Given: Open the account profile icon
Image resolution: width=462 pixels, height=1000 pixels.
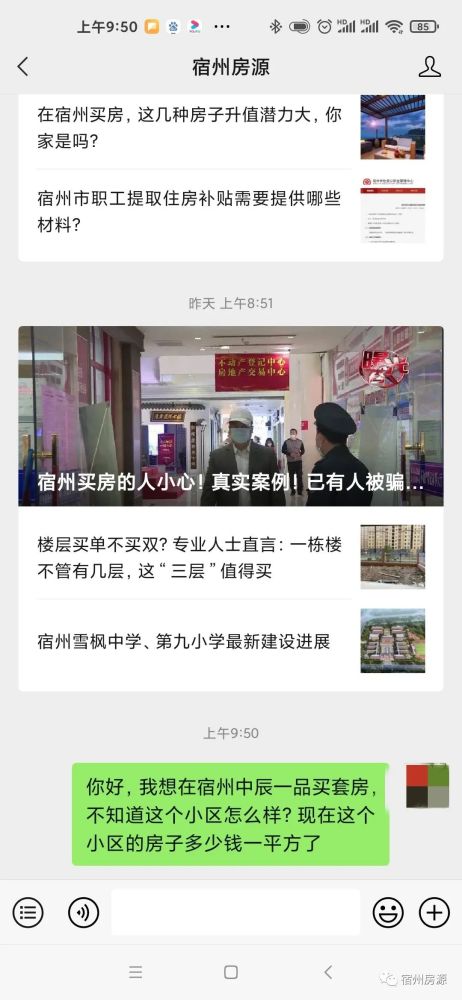Looking at the screenshot, I should pos(429,66).
